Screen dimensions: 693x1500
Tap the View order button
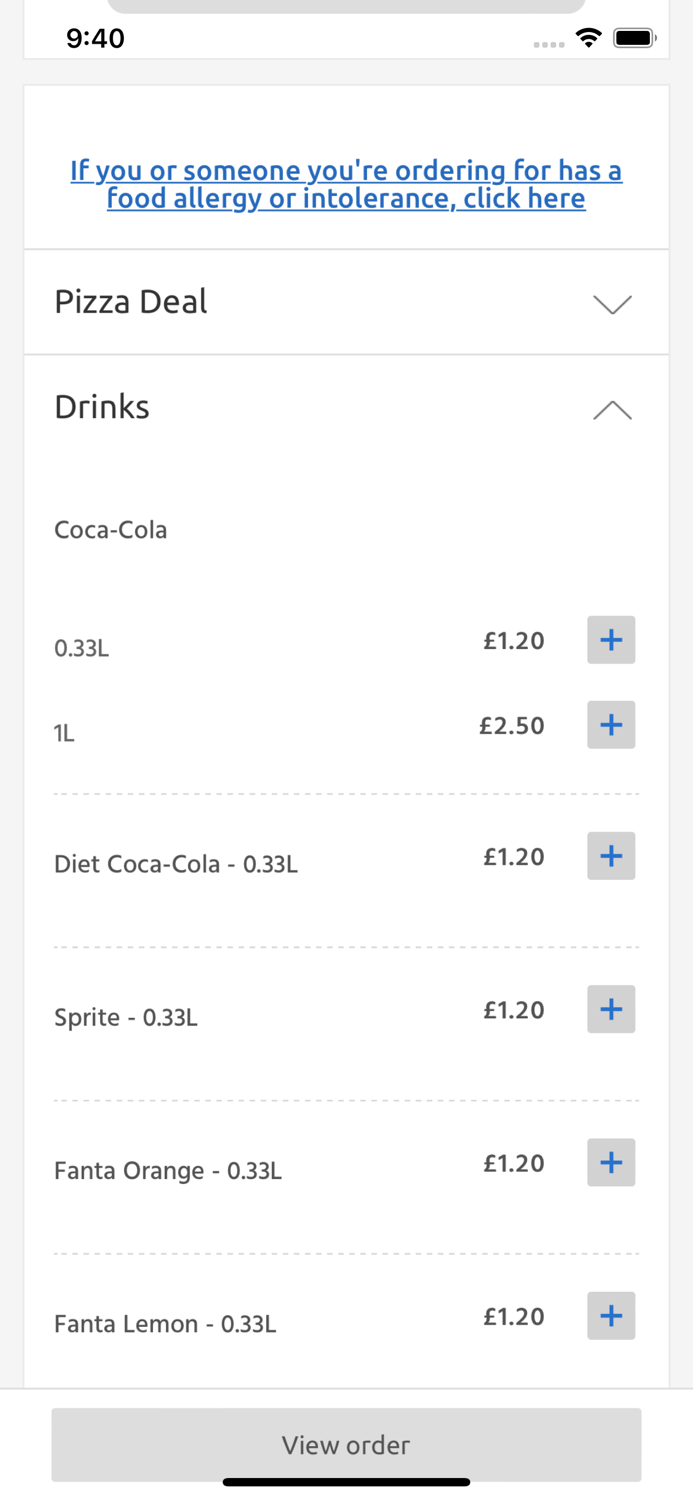[346, 1445]
